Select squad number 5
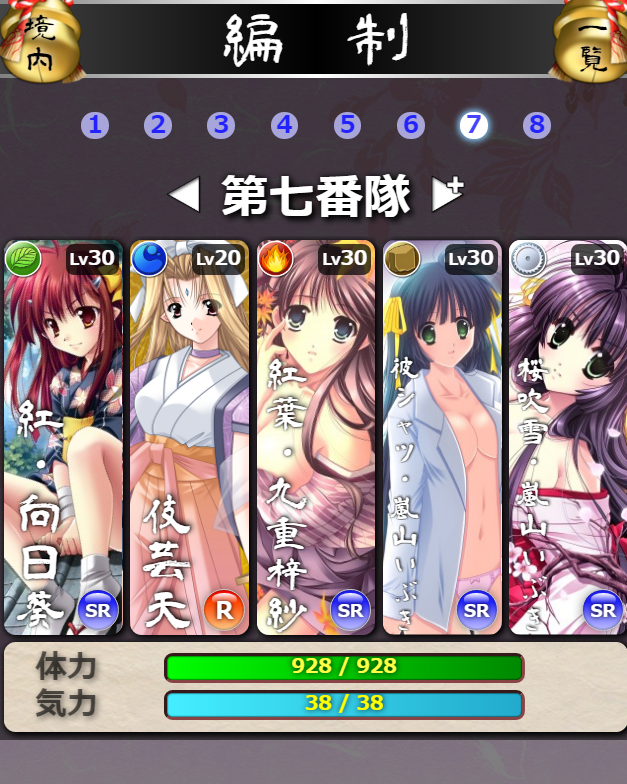Viewport: 627px width, 784px height. 348,125
